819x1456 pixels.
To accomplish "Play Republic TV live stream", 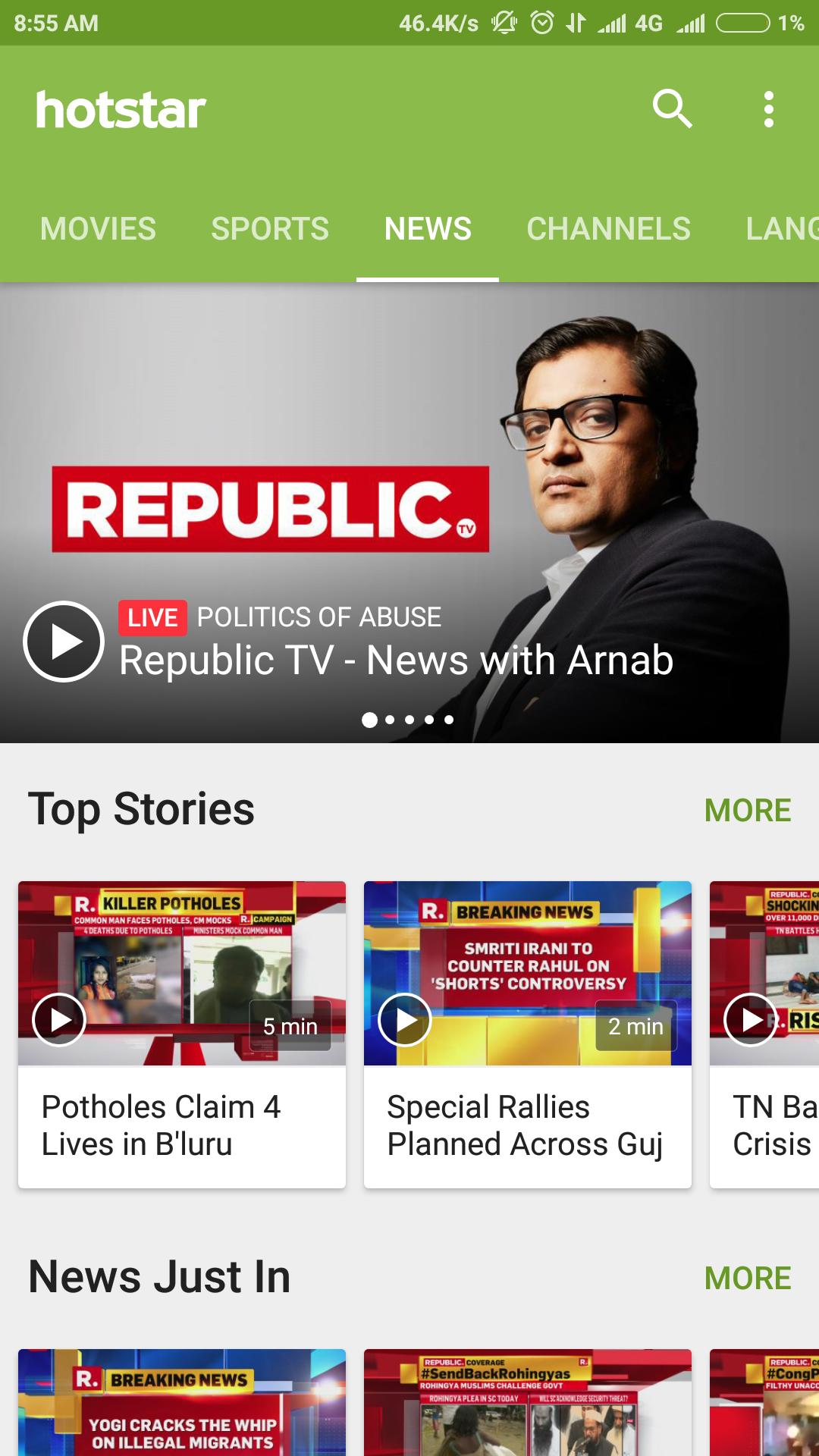I will (x=64, y=642).
